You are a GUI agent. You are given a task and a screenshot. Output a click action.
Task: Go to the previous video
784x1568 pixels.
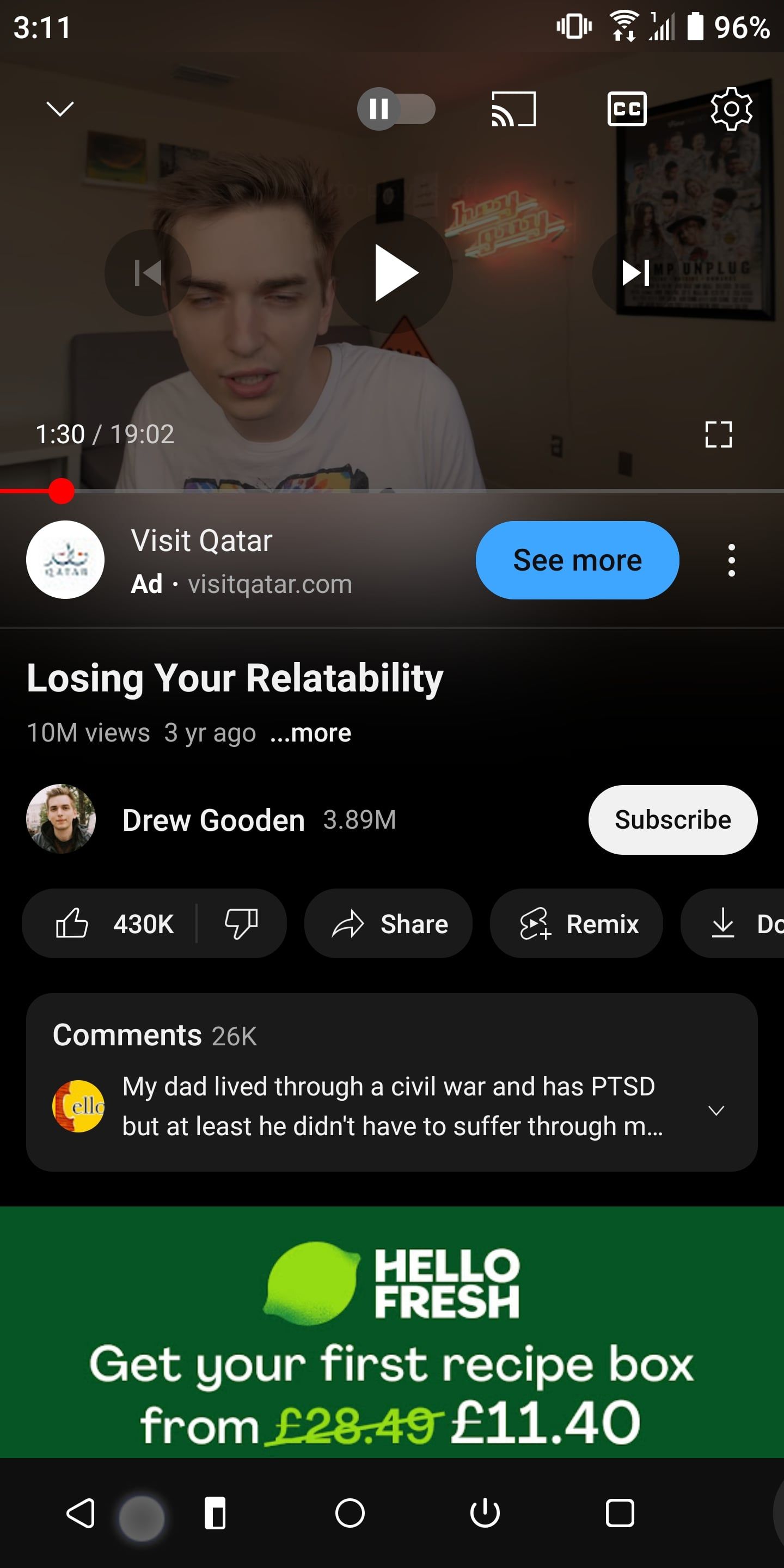pos(148,273)
